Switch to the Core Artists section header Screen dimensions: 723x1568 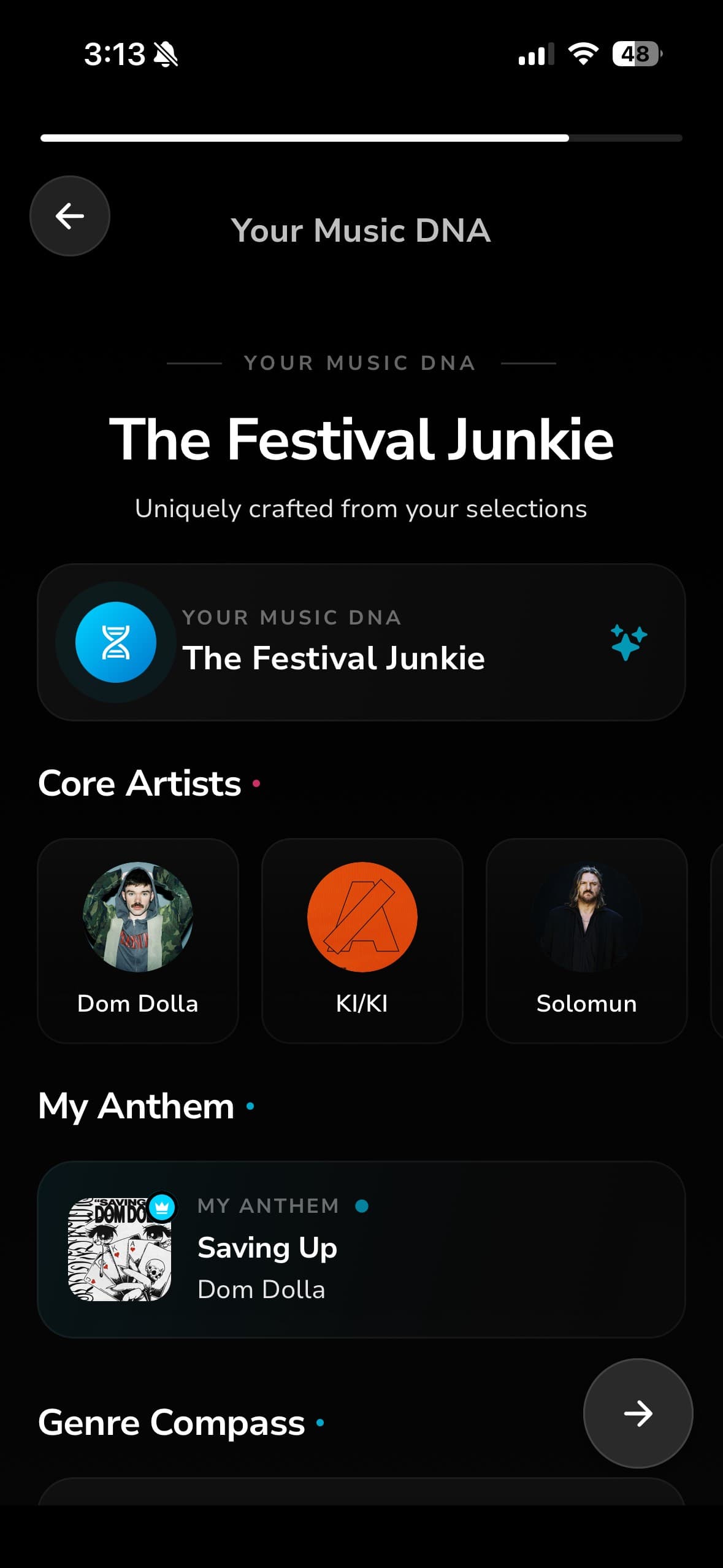(x=139, y=782)
